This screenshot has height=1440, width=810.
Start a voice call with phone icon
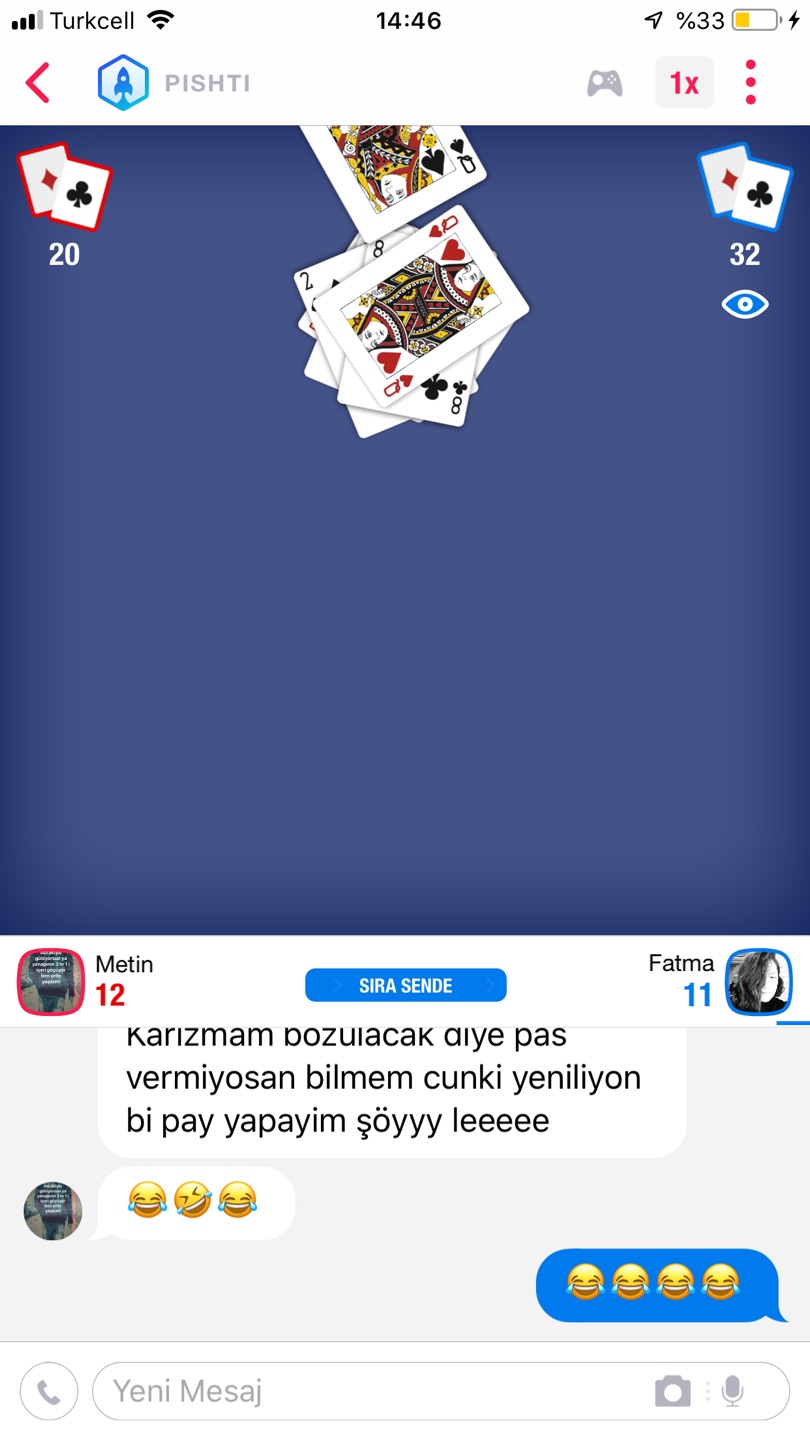[x=49, y=1391]
